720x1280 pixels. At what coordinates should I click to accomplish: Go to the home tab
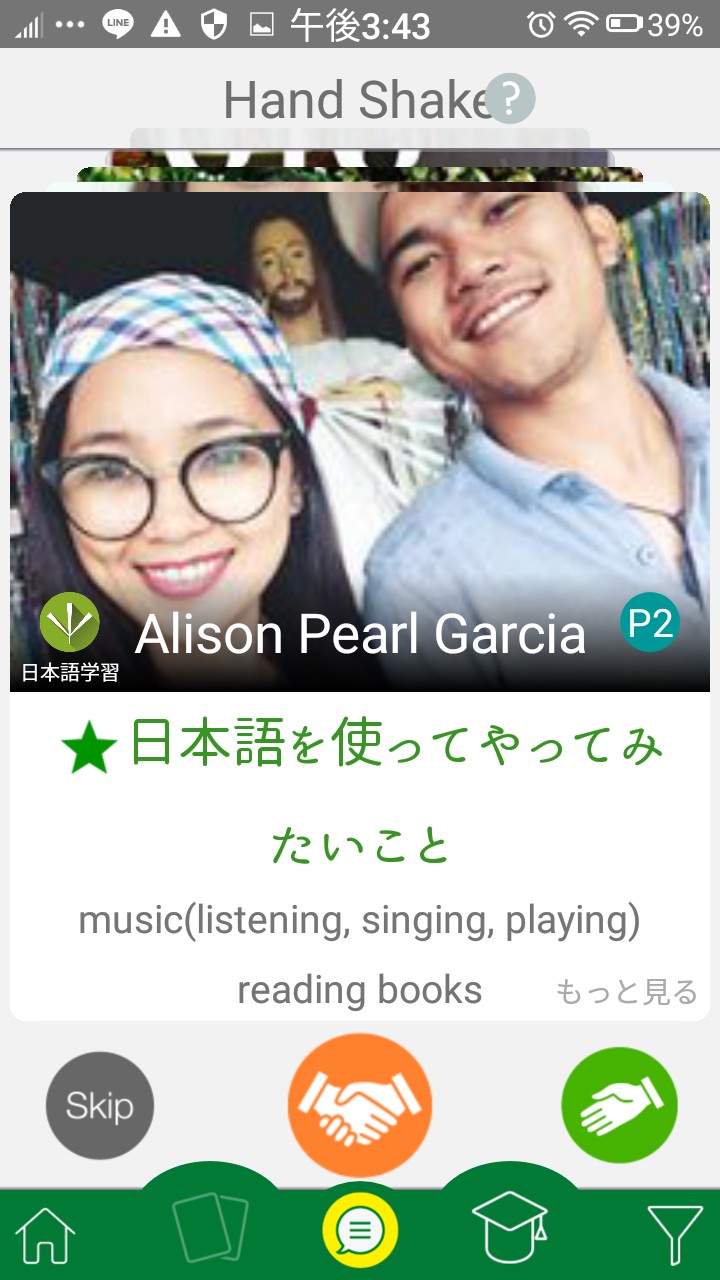[47, 1234]
